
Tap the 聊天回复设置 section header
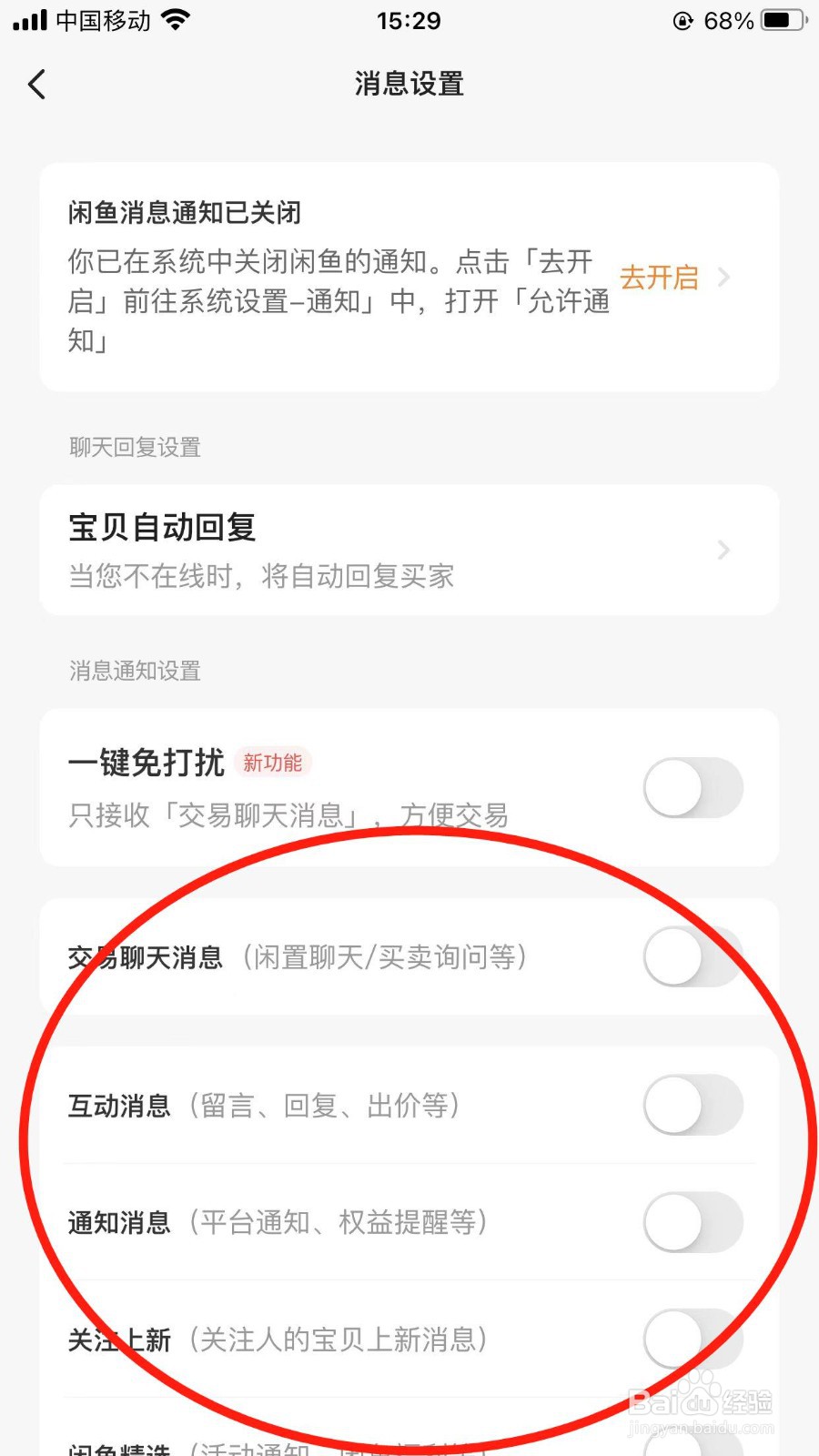134,448
